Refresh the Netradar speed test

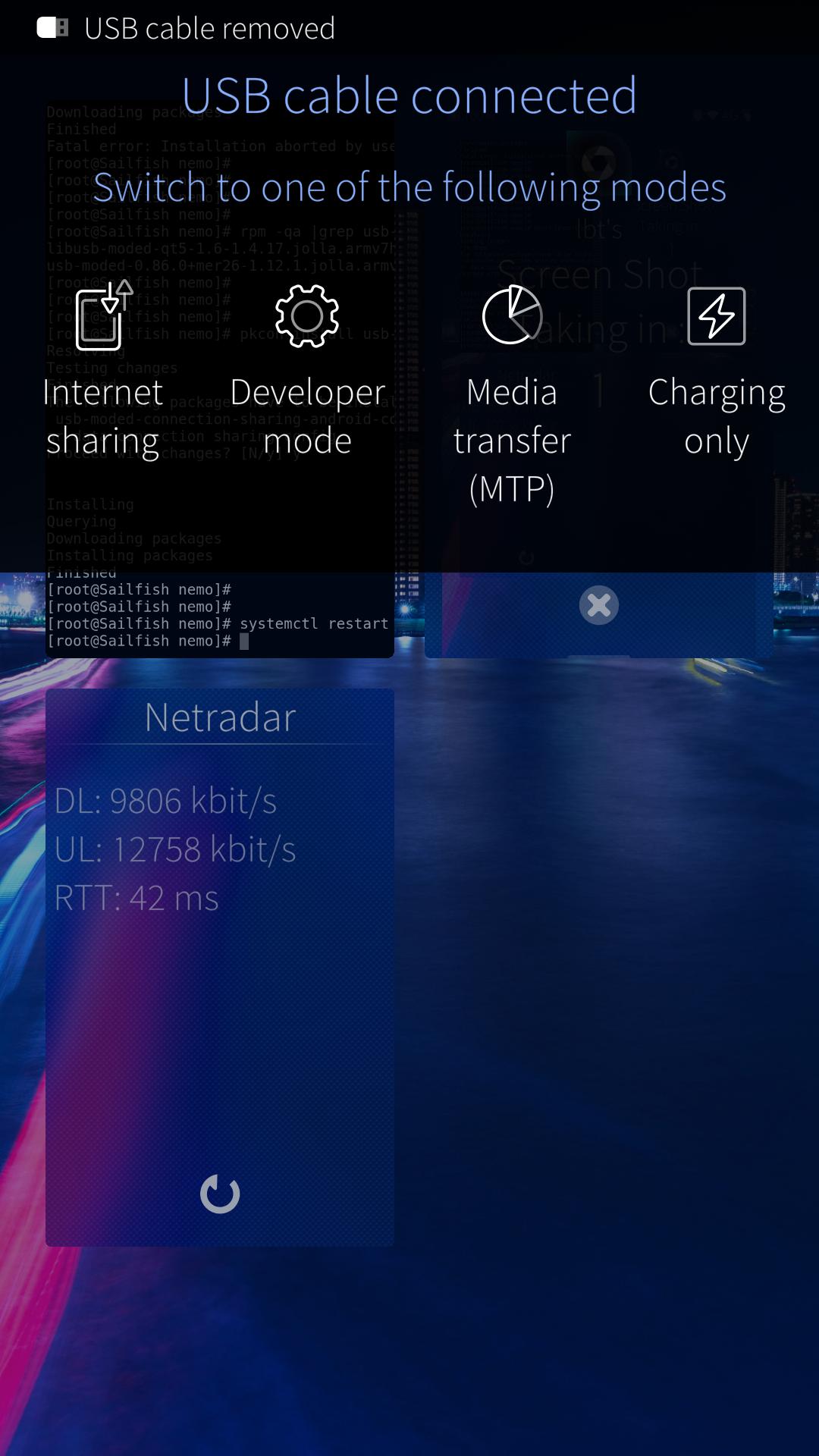pos(220,1194)
